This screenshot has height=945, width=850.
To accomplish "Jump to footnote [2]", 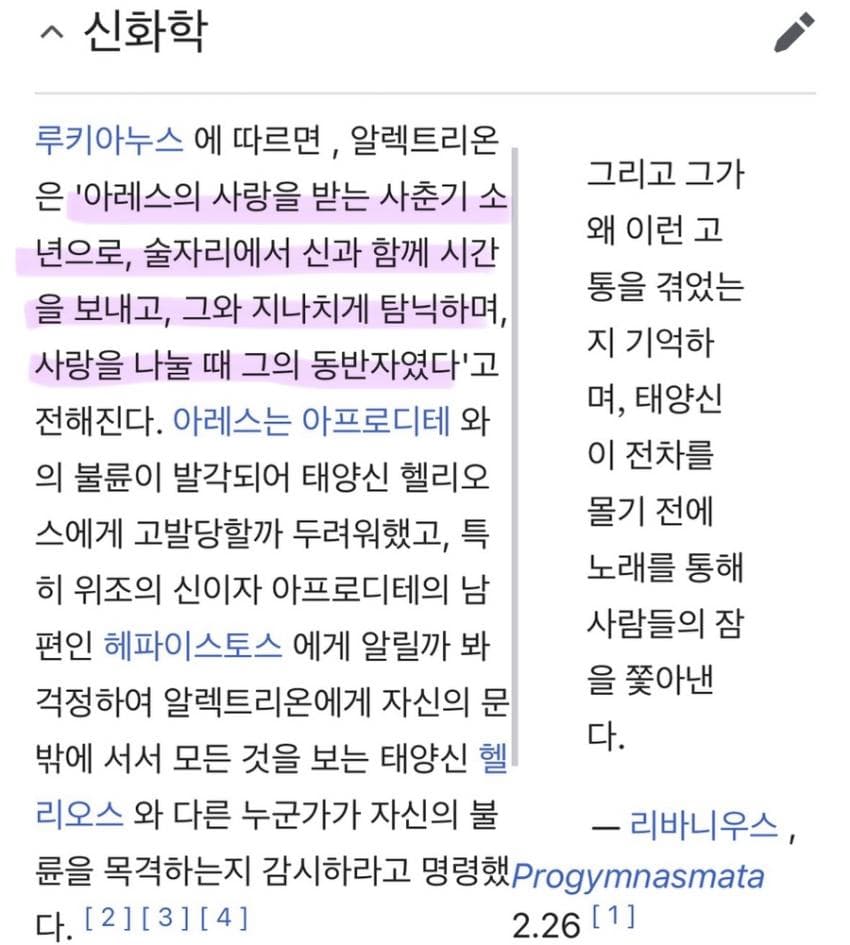I will pos(107,917).
